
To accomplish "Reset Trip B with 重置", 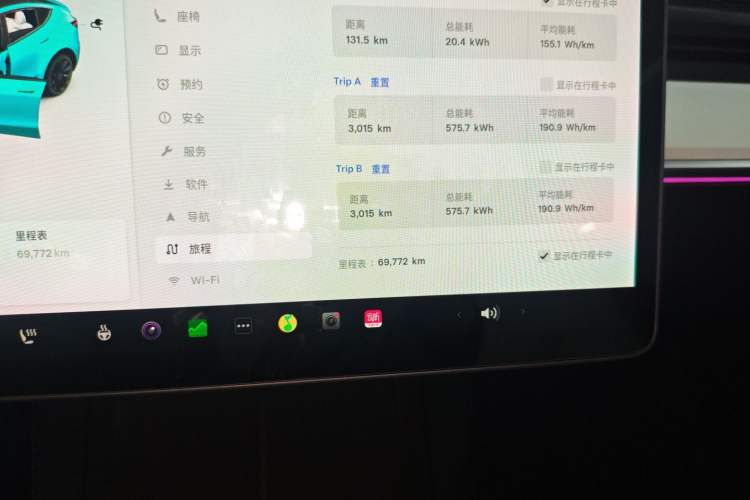I will coord(381,169).
